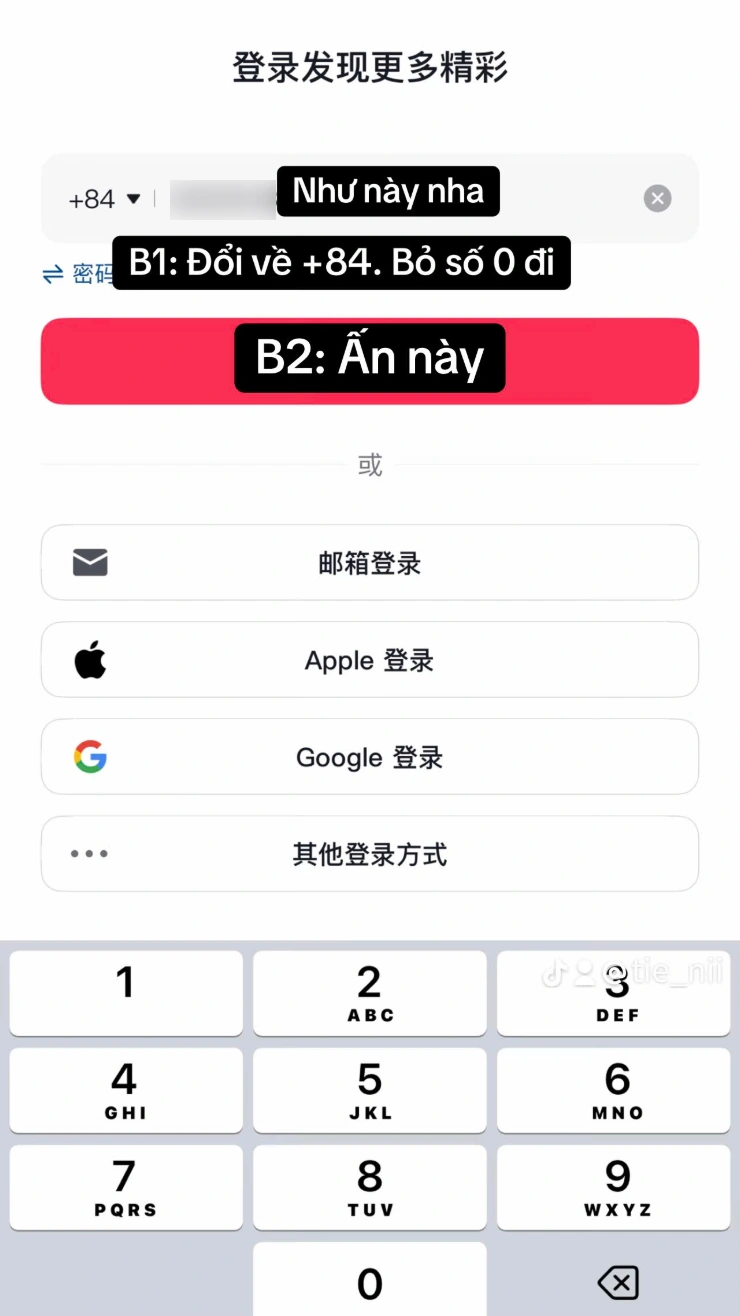Sign in with Apple 登录

369,660
